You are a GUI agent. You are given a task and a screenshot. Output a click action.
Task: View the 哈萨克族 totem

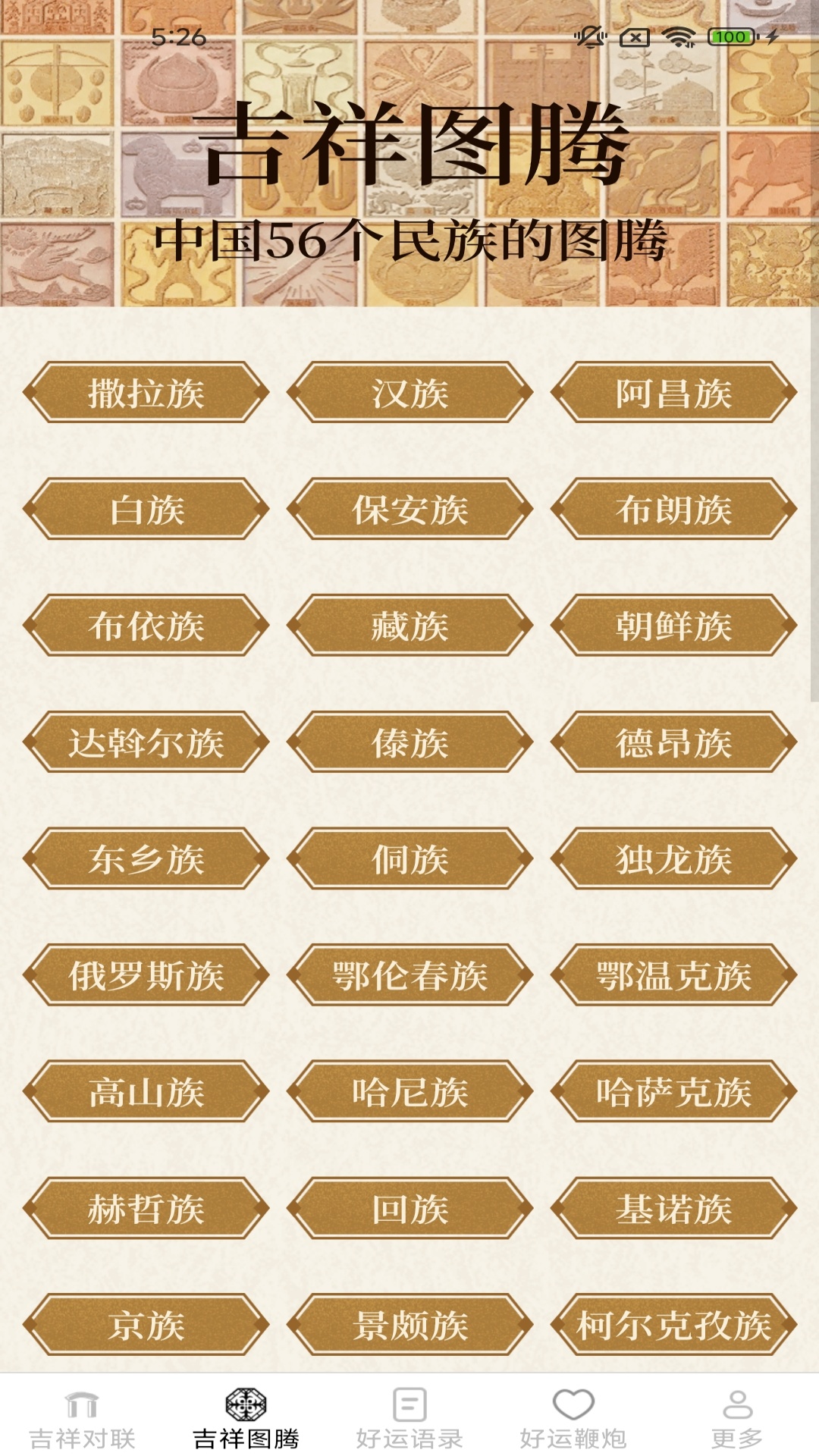tap(673, 1091)
